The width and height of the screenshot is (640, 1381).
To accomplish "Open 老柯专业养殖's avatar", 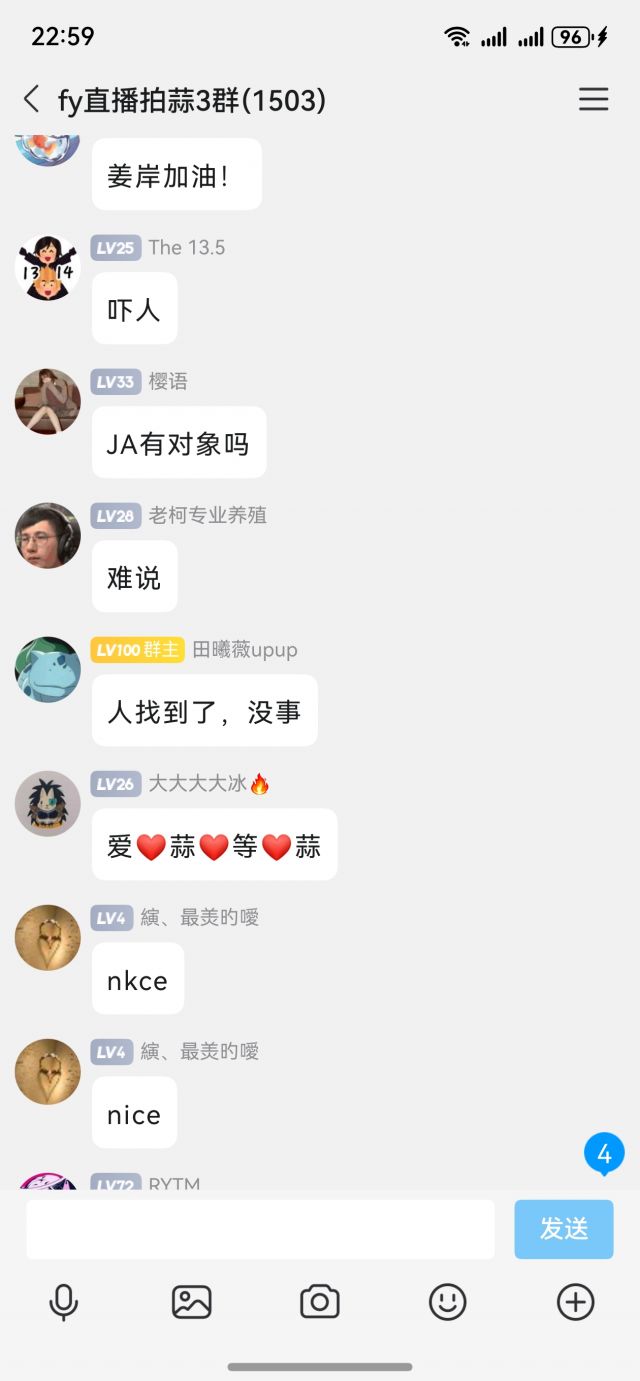I will click(48, 536).
